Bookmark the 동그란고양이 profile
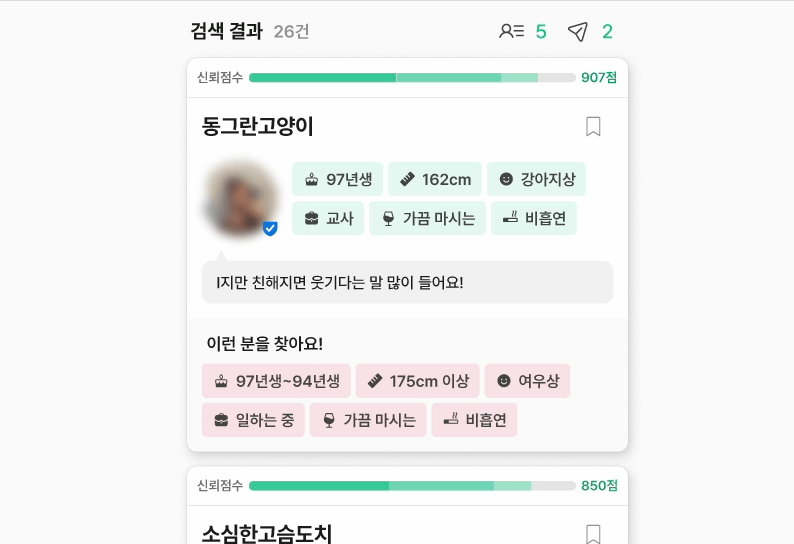 pyautogui.click(x=593, y=126)
